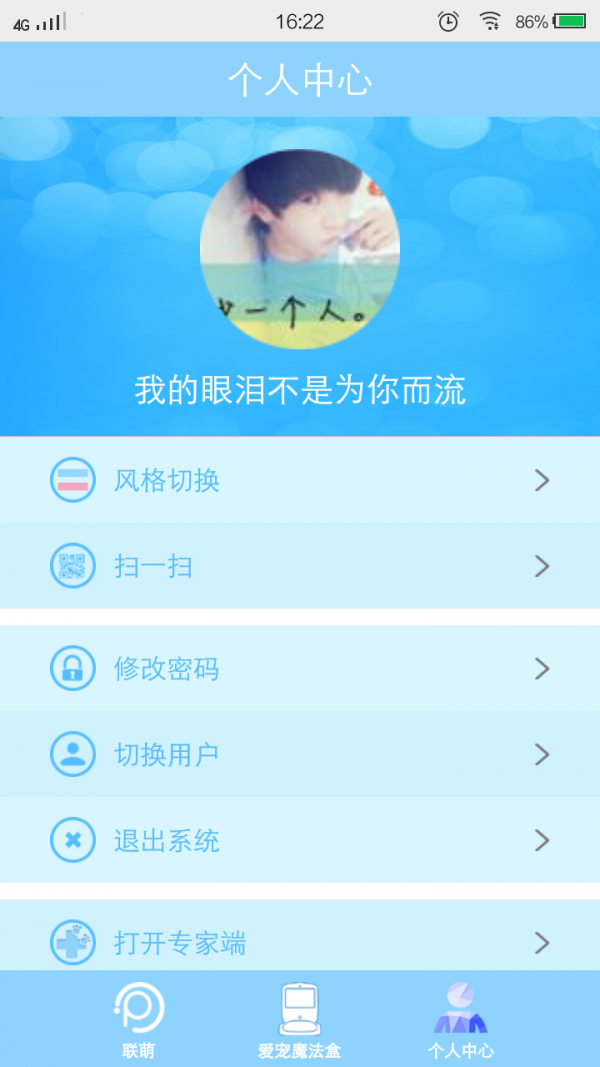This screenshot has height=1067, width=600.
Task: Open 扫一扫 QR scanner
Action: coord(300,567)
